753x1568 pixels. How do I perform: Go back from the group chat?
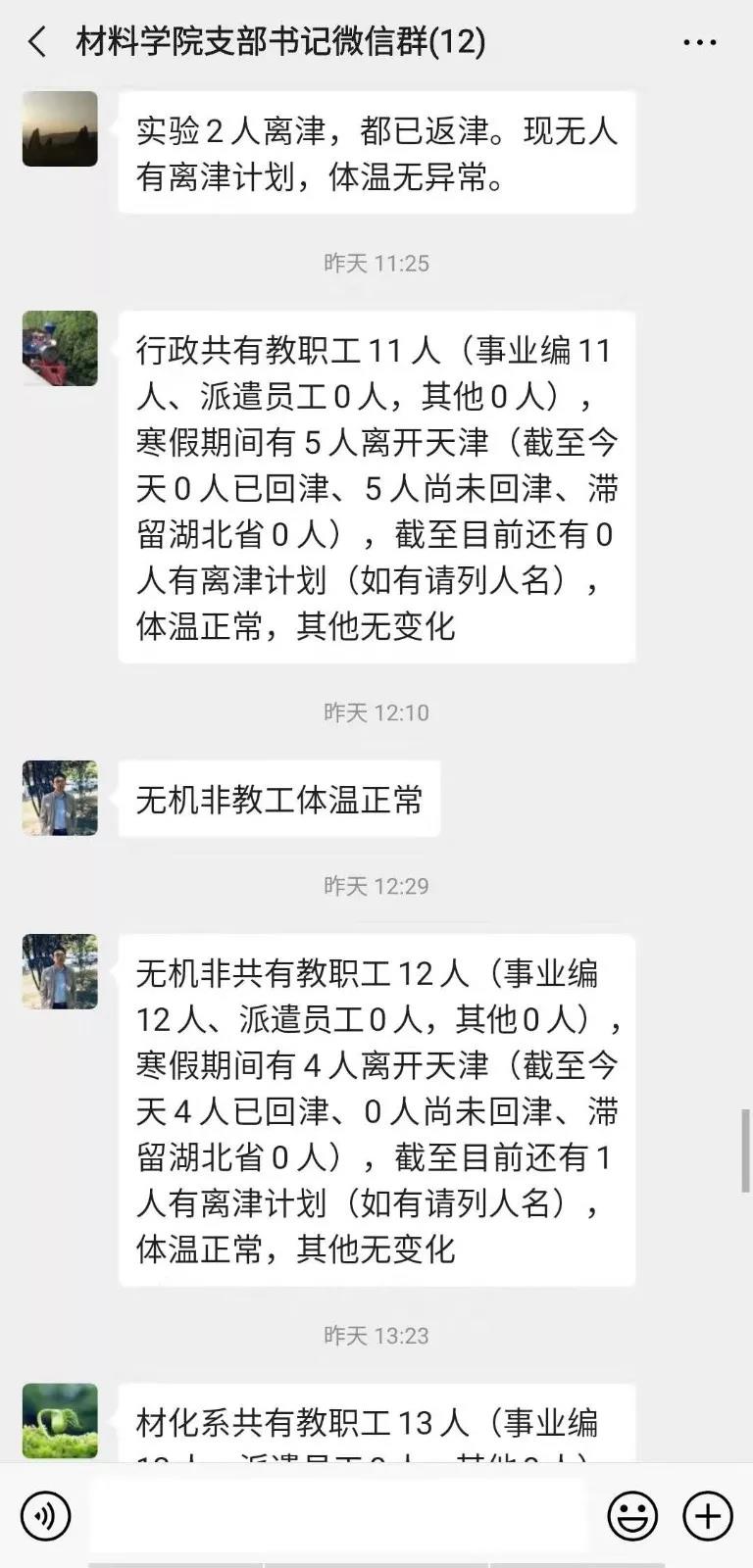pos(37,42)
